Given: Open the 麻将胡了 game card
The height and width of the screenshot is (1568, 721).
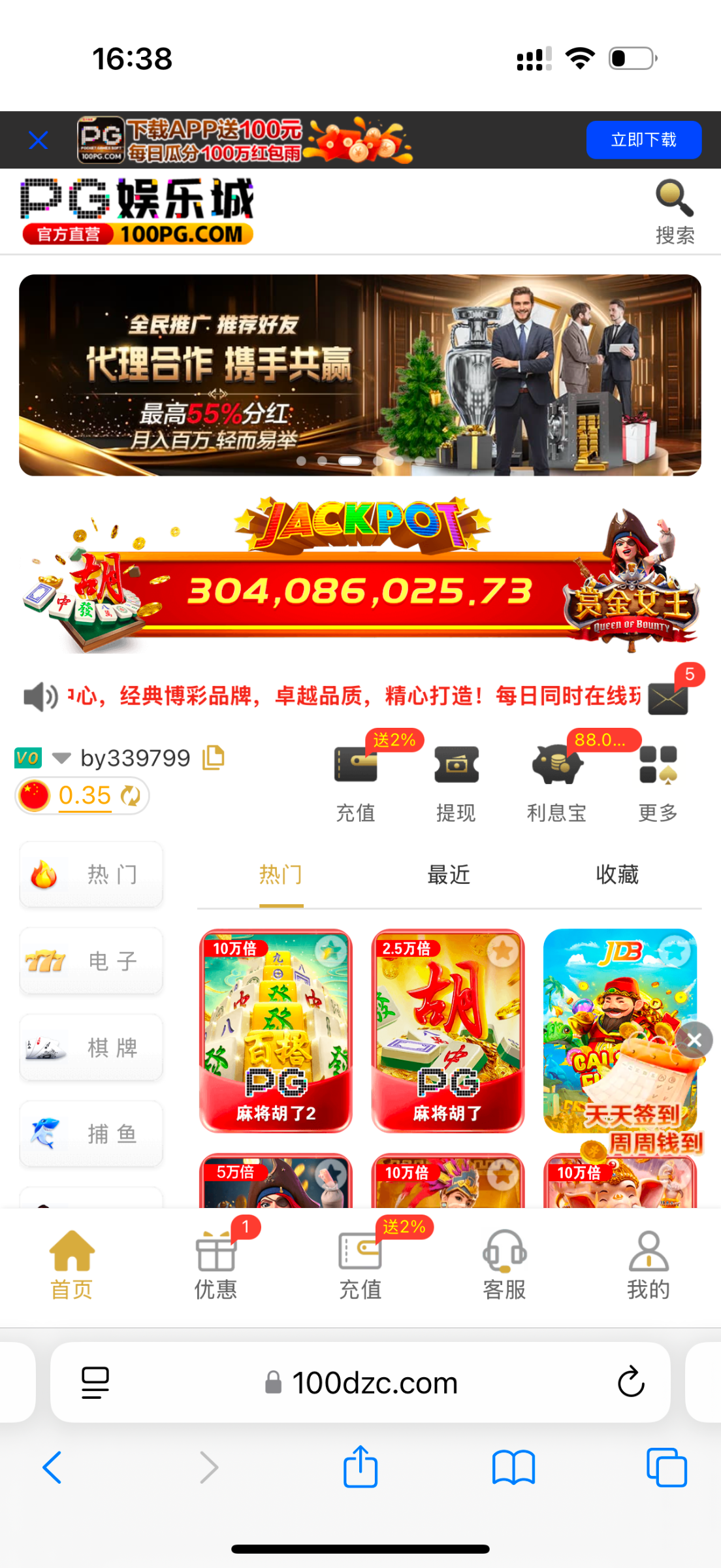Looking at the screenshot, I should 447,1030.
